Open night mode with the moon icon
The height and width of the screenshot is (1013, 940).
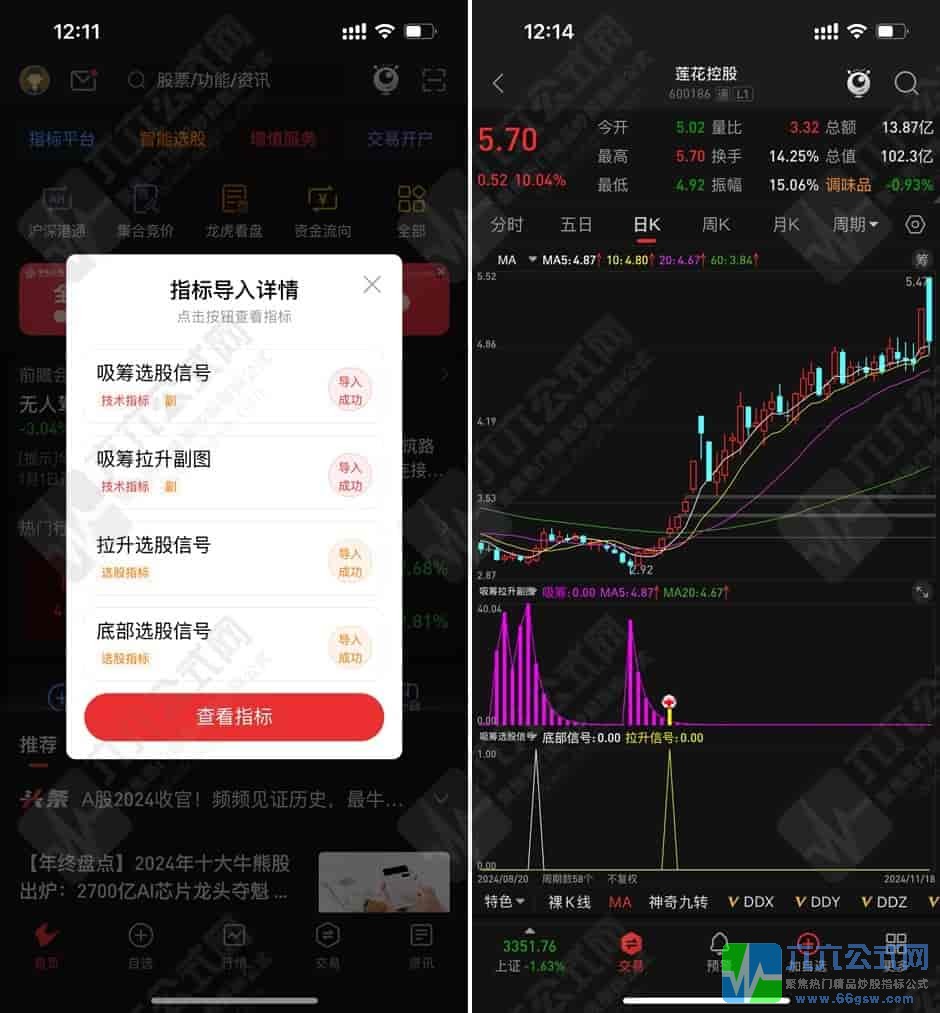[386, 80]
